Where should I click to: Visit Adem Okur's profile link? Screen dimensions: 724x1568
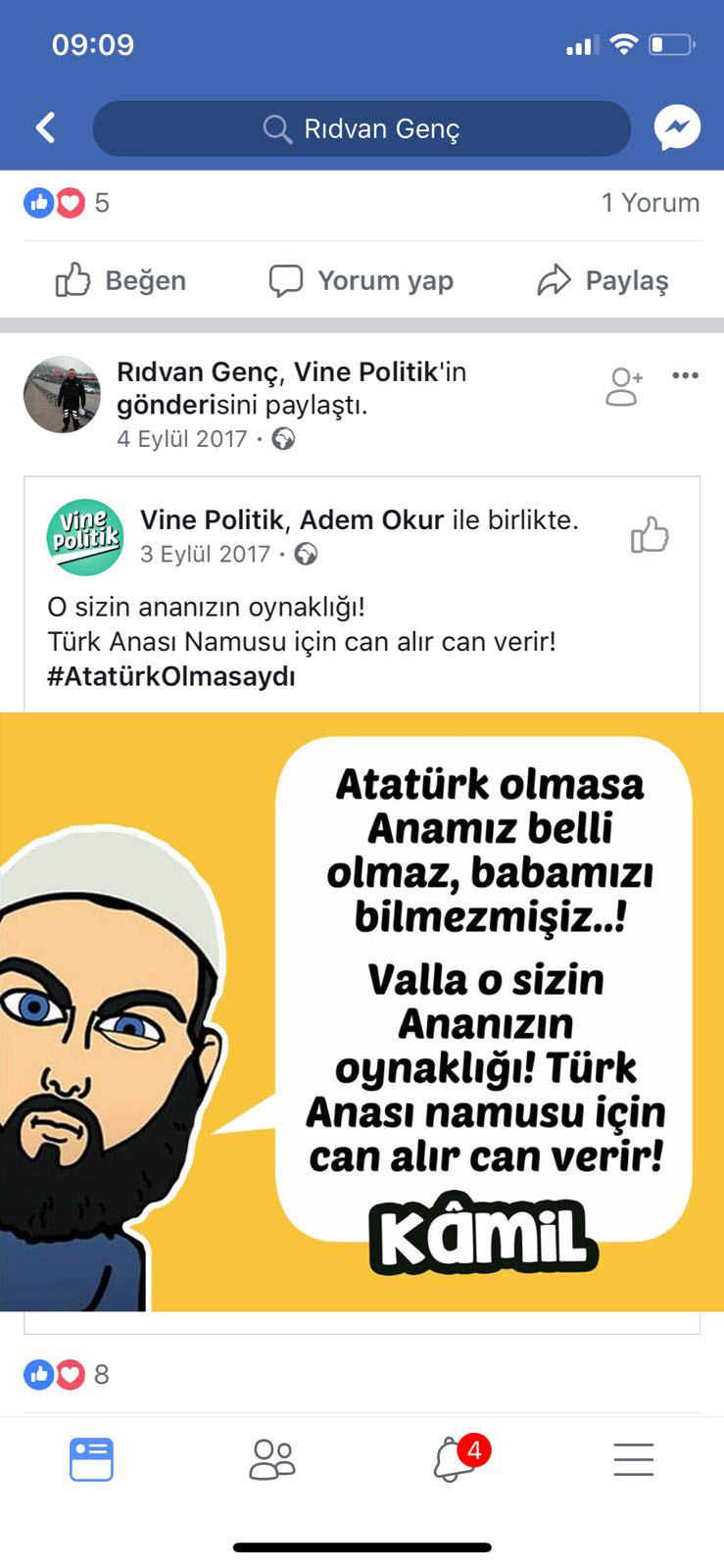[x=371, y=520]
